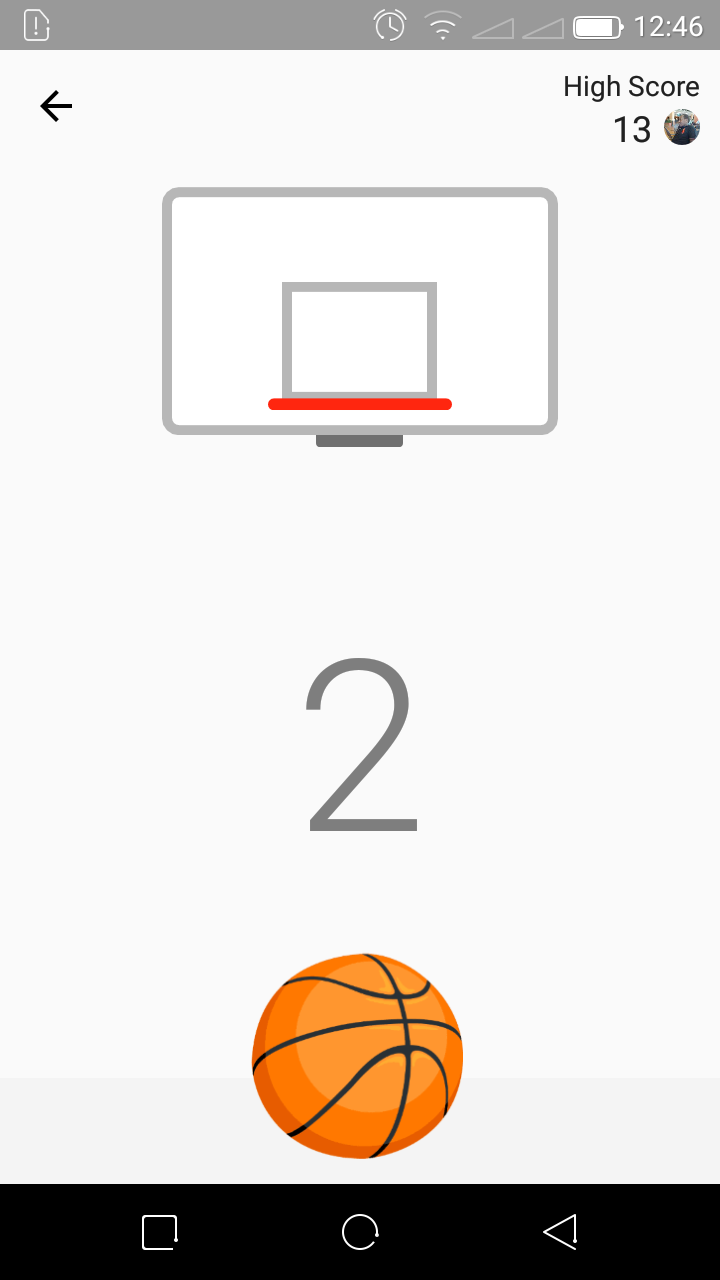Tap the back arrow to exit game
Viewport: 720px width, 1280px height.
tap(56, 106)
